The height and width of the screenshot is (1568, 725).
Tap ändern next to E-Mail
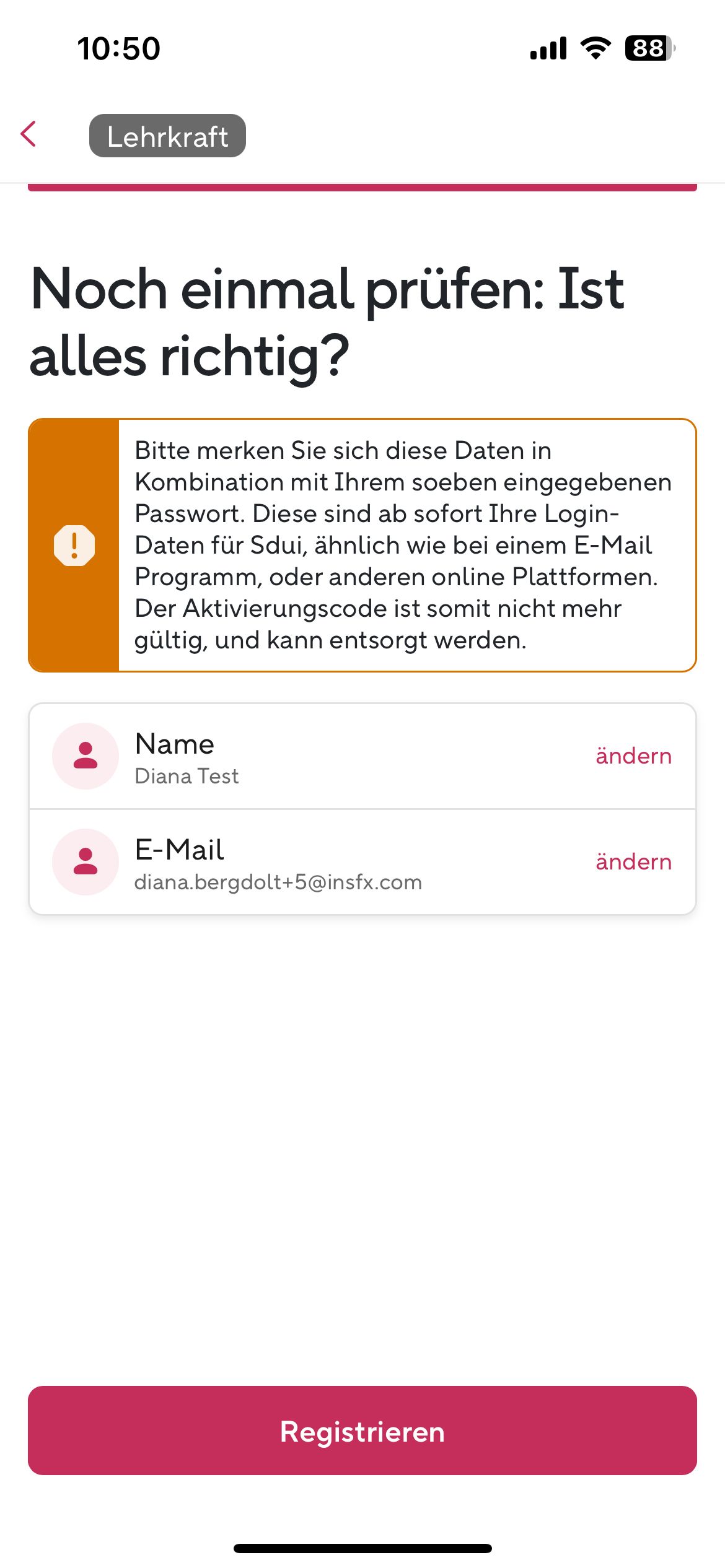pos(633,862)
